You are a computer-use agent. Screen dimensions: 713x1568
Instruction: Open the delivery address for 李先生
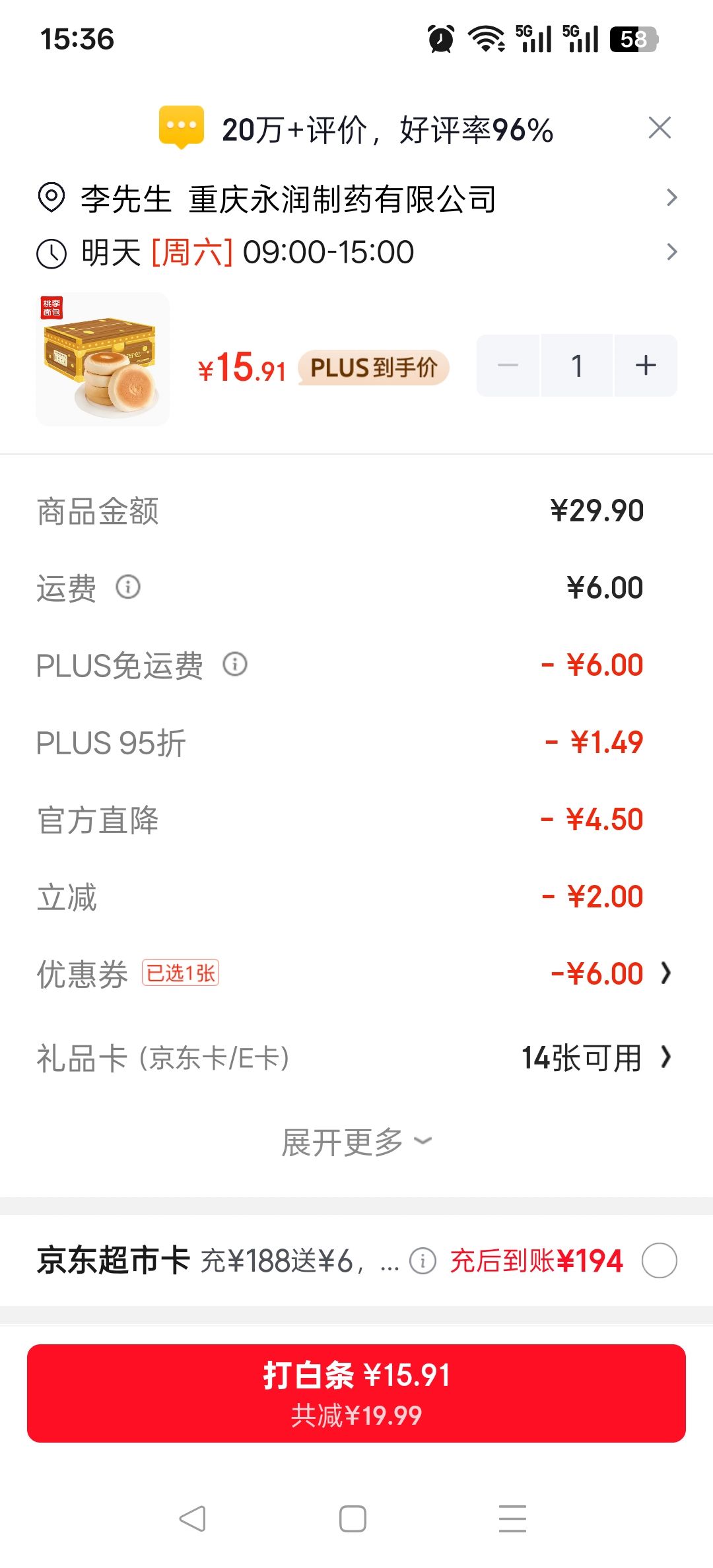356,199
